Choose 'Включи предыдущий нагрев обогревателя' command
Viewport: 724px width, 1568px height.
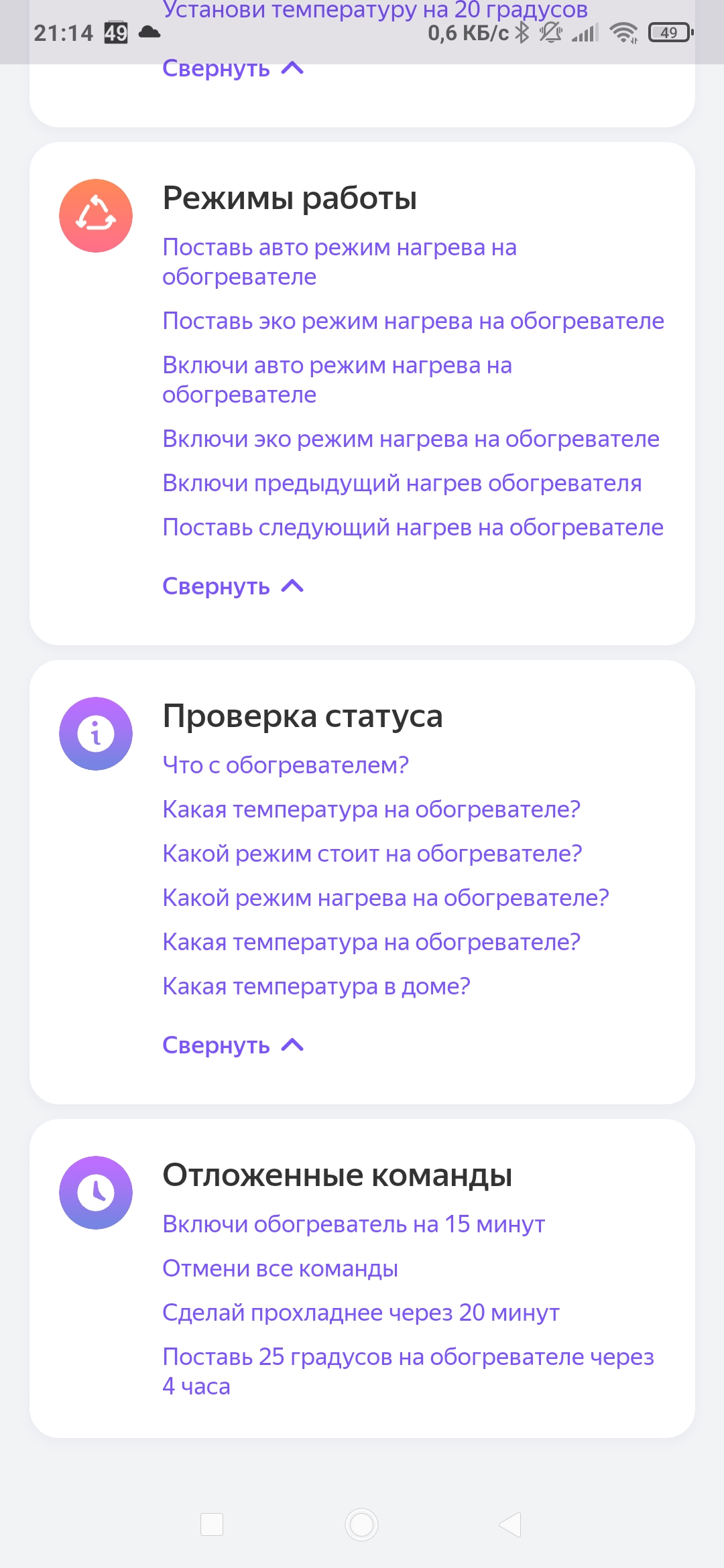point(402,483)
